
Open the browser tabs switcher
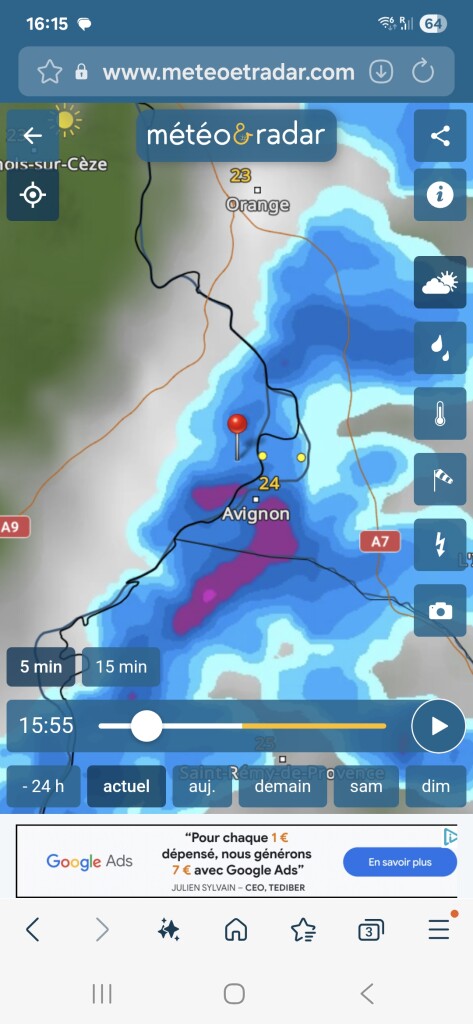pyautogui.click(x=370, y=930)
